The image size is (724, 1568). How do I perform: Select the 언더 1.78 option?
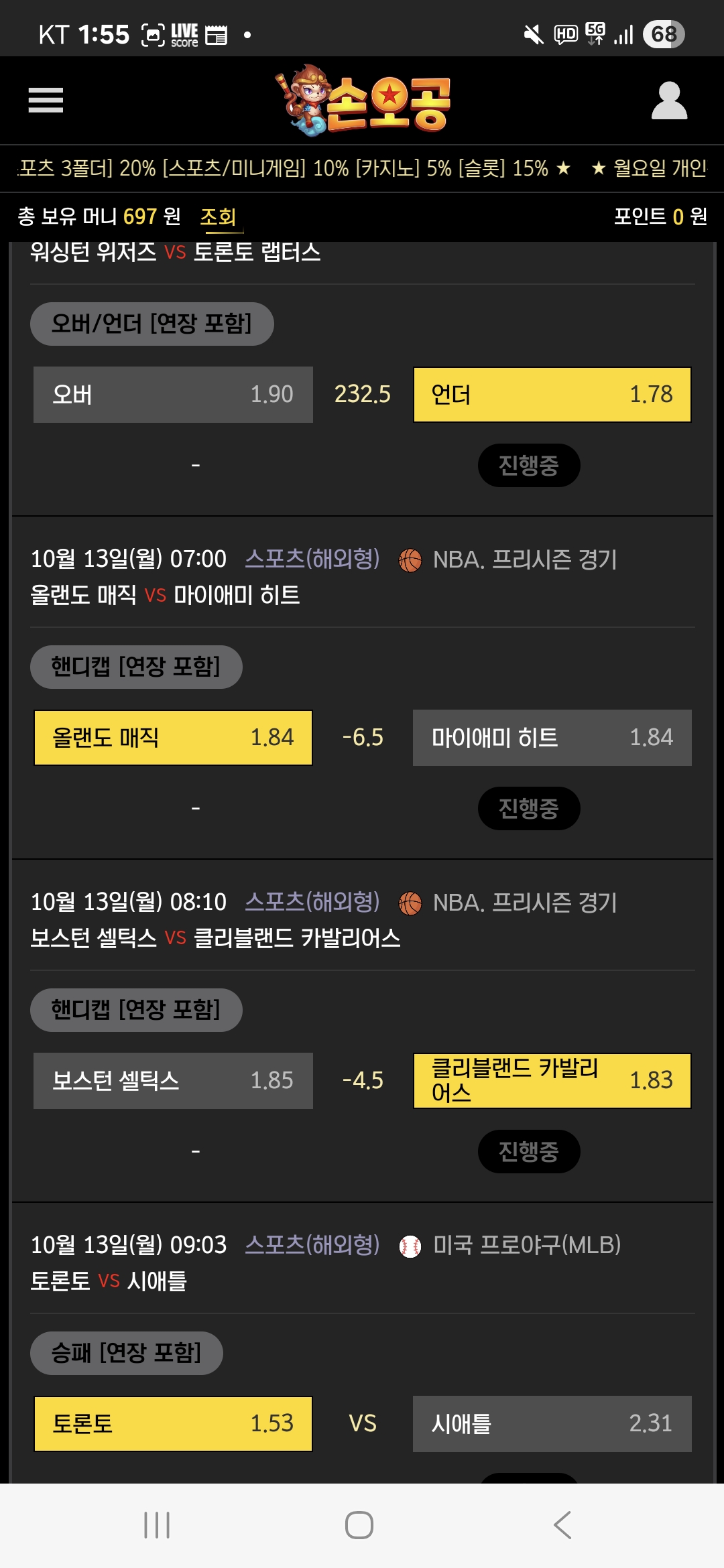click(x=552, y=394)
